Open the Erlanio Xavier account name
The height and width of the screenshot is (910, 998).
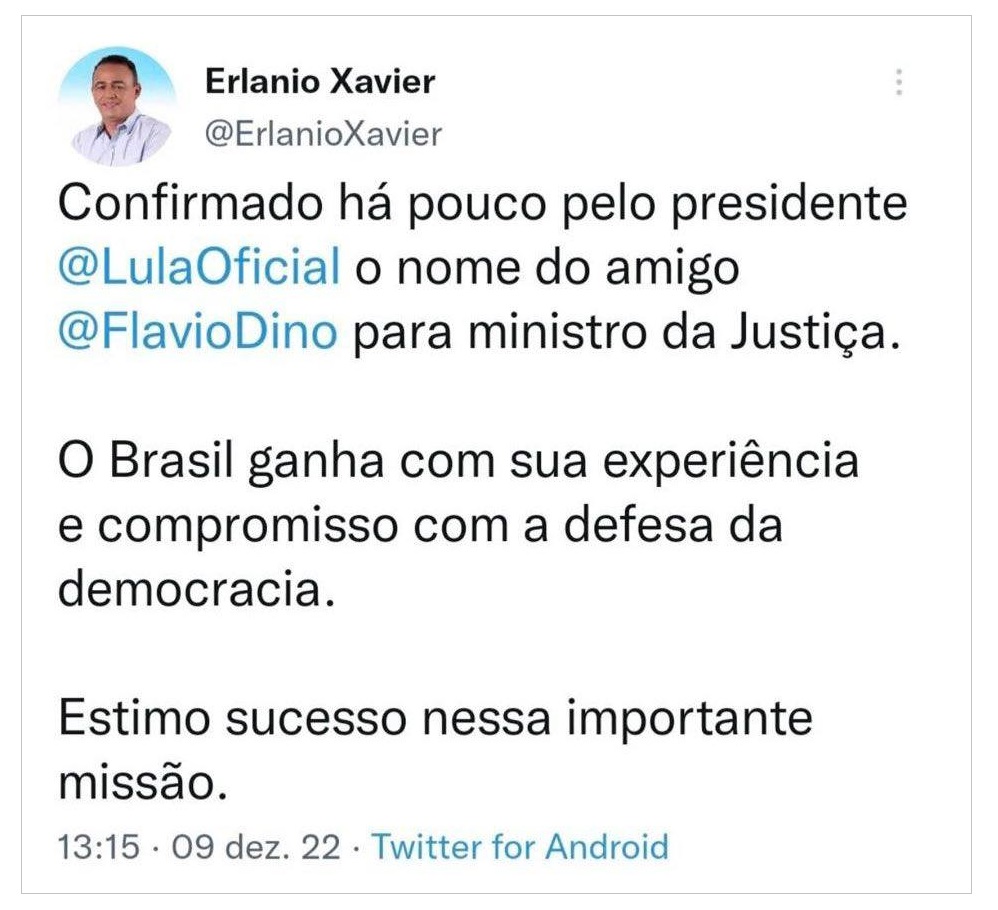320,81
